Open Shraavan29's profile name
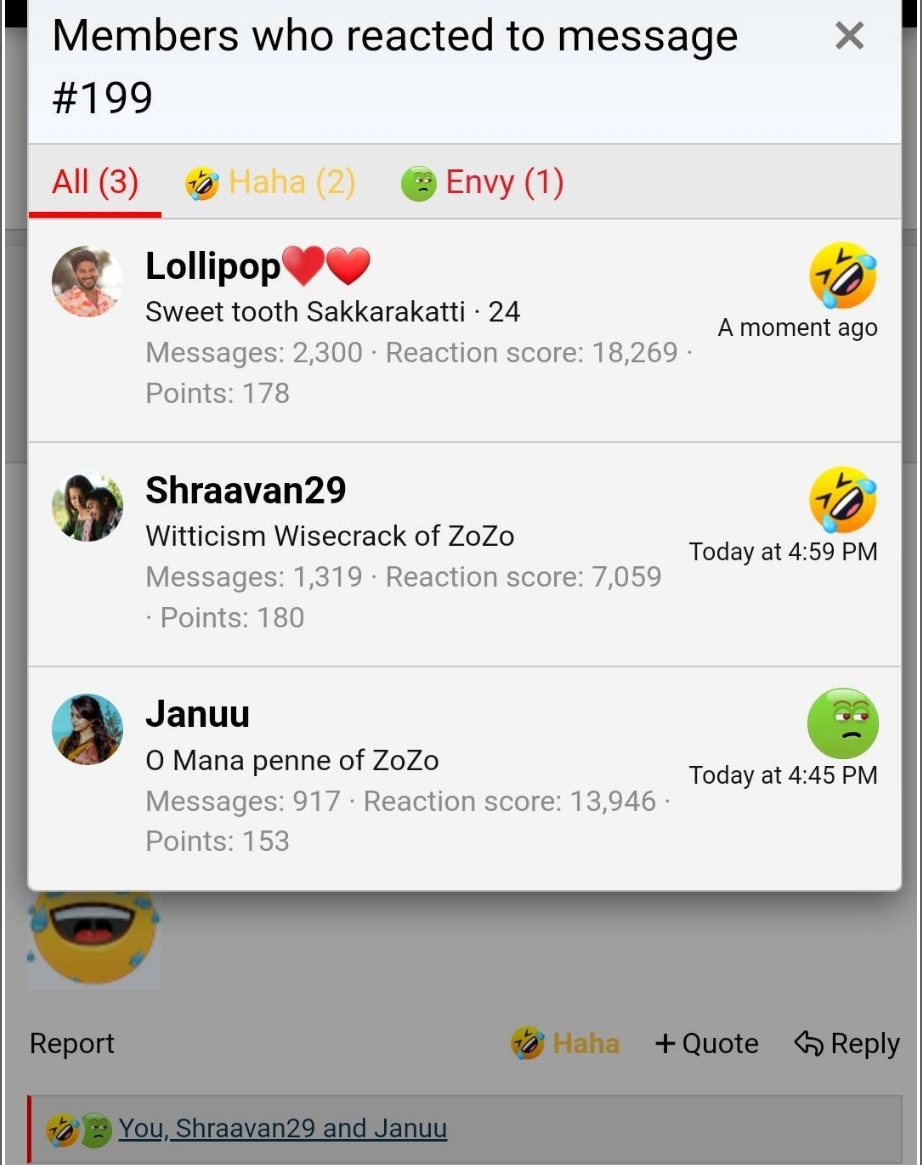This screenshot has width=922, height=1165. [246, 490]
